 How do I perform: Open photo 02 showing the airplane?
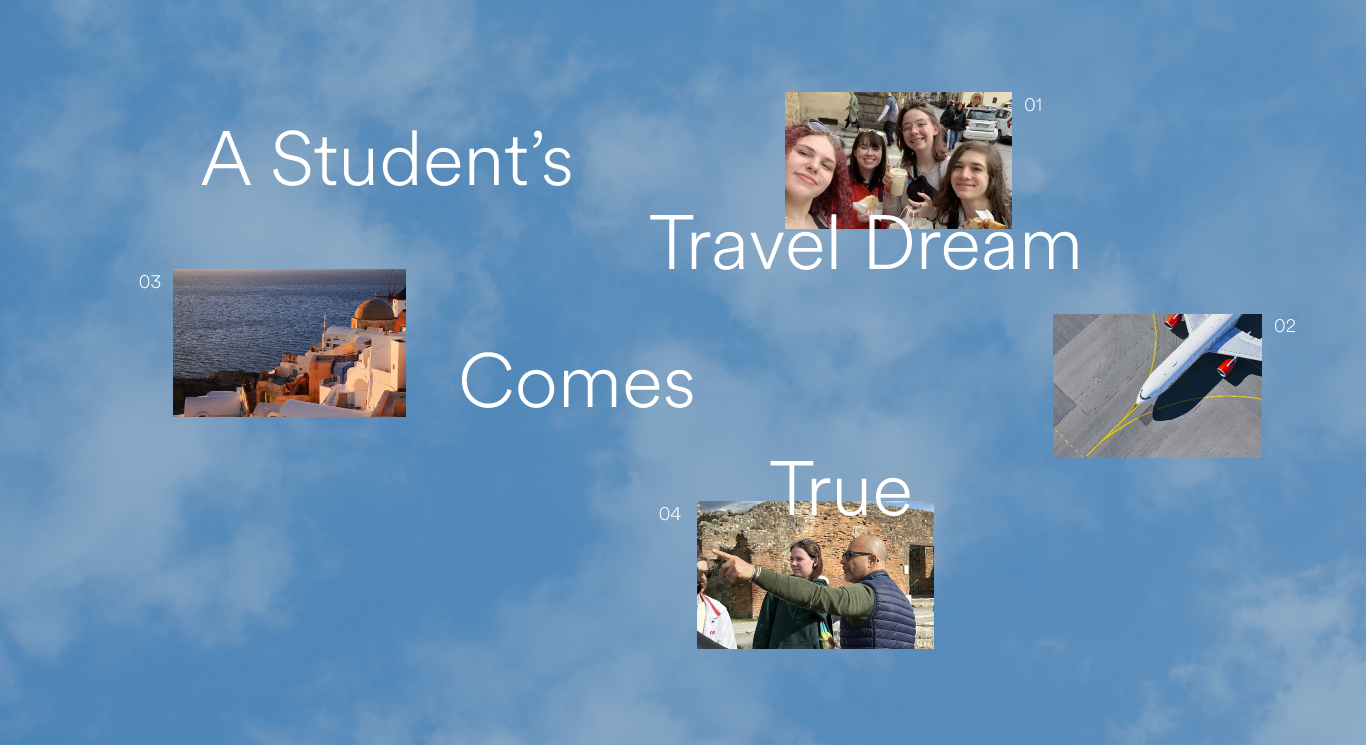(x=1156, y=386)
